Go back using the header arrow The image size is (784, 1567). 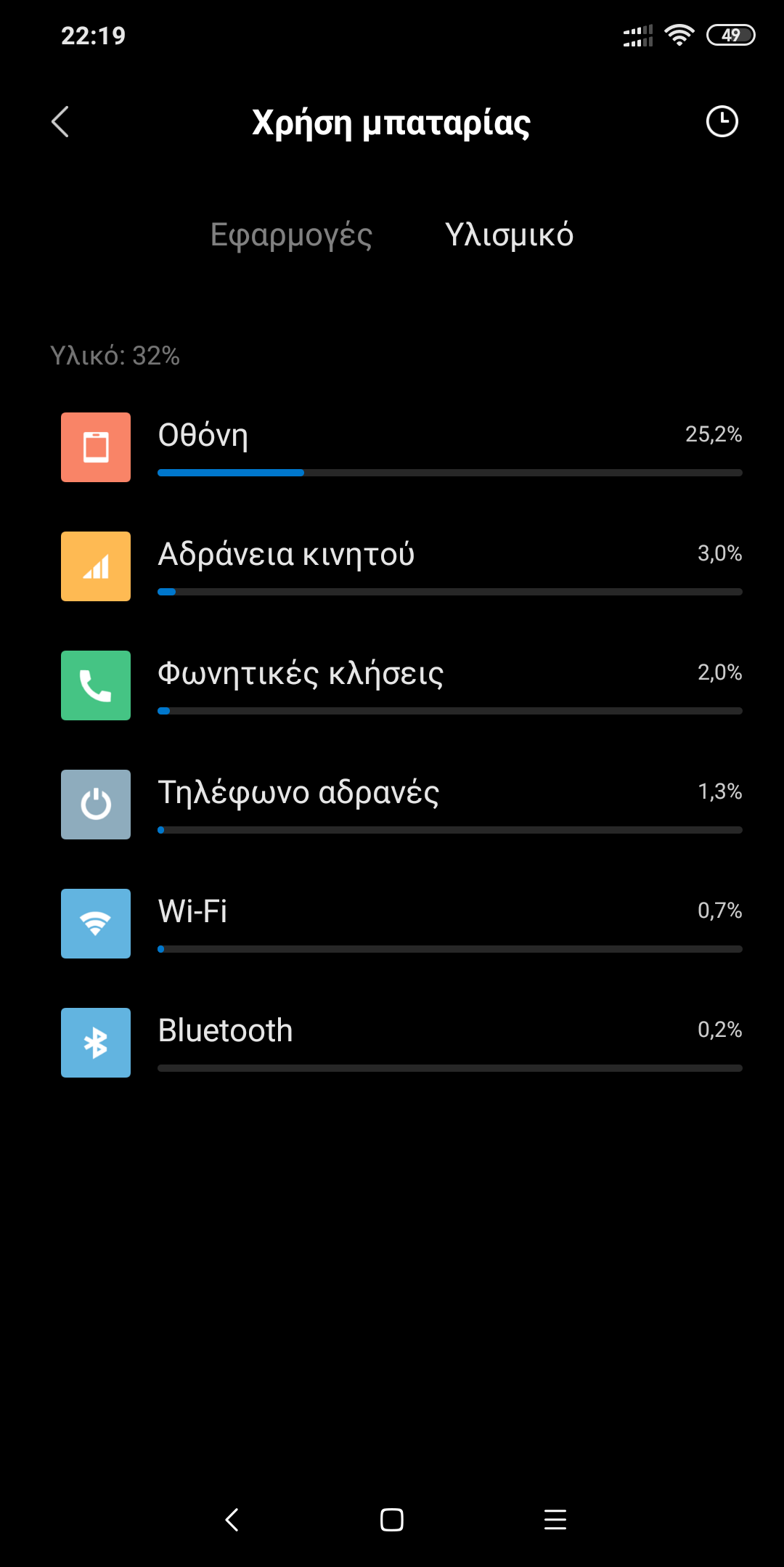click(60, 122)
